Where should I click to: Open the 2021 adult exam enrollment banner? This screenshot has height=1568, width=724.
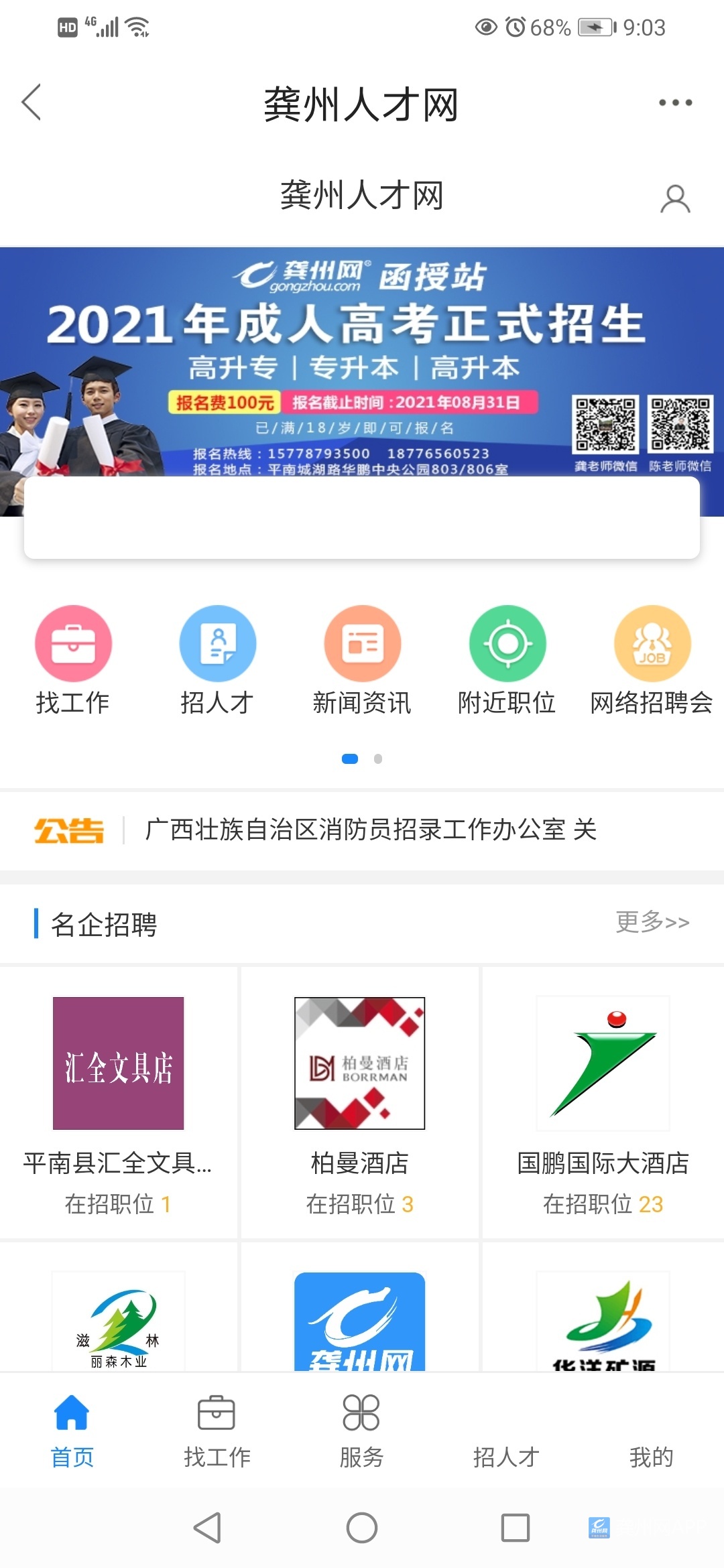362,362
